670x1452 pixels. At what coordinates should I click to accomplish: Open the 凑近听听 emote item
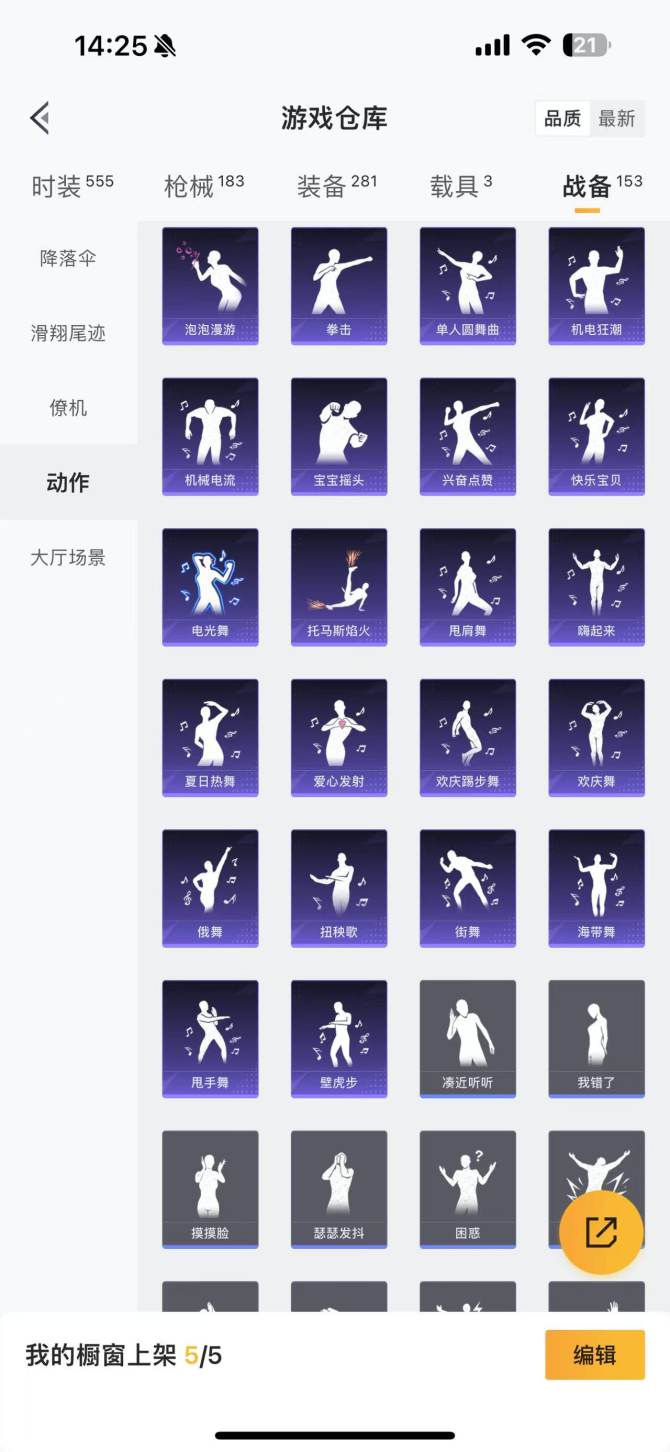467,1038
